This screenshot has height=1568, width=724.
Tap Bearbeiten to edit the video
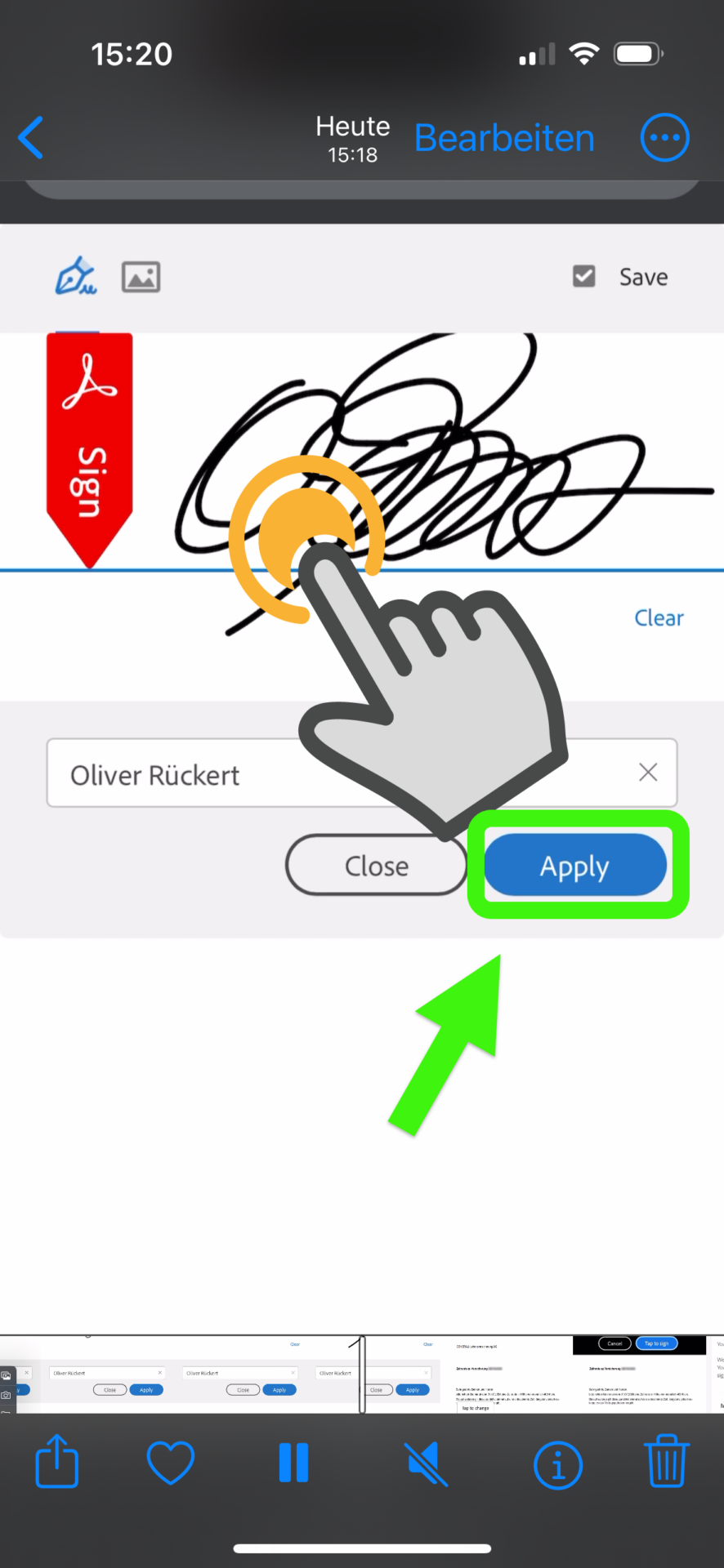[x=504, y=138]
